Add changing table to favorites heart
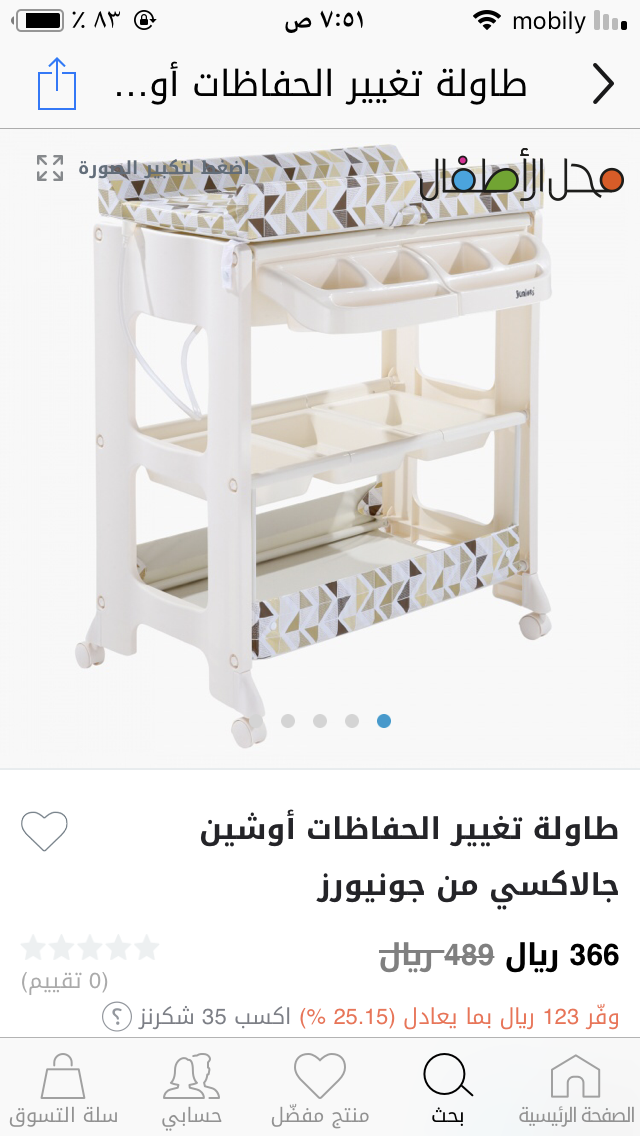This screenshot has height=1136, width=640. tap(44, 831)
